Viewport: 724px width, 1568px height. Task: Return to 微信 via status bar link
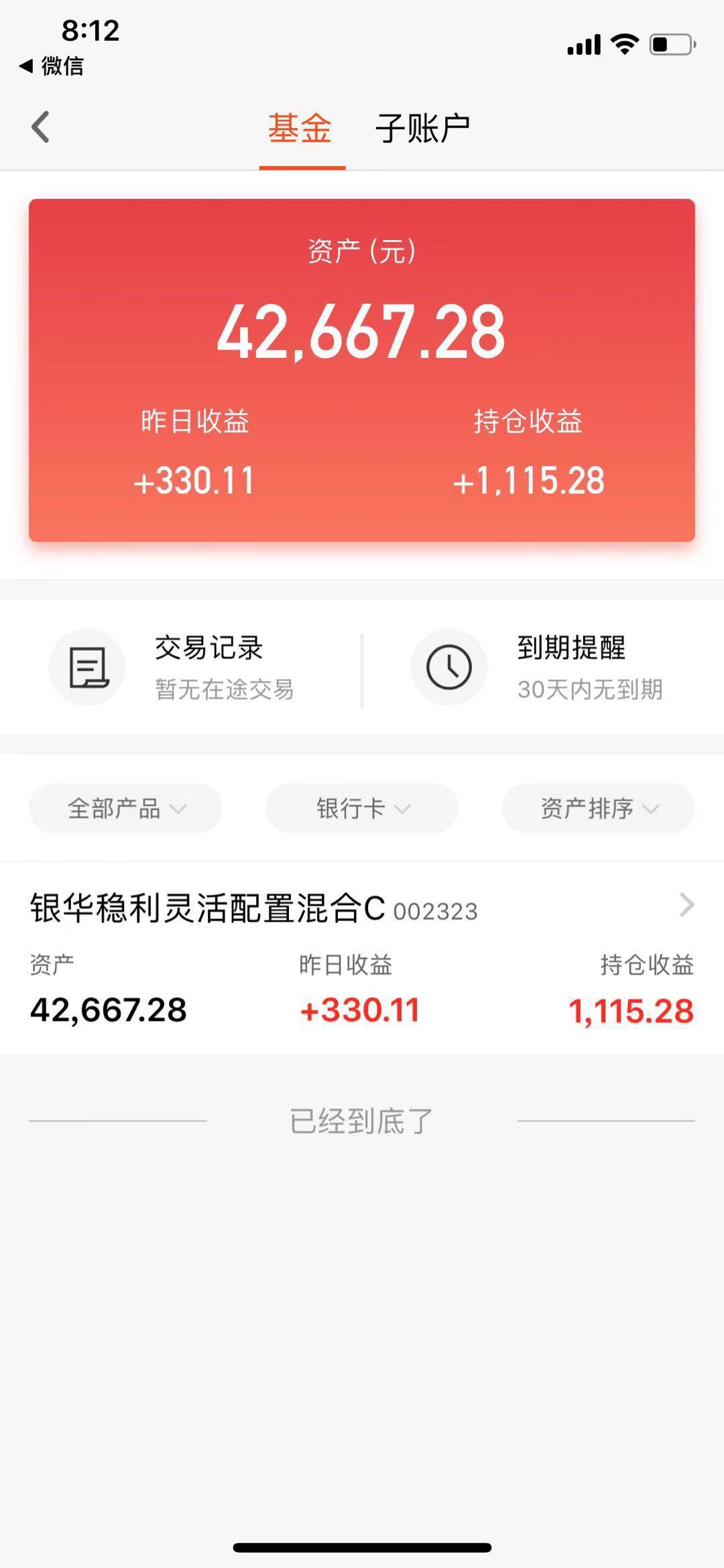[52, 66]
